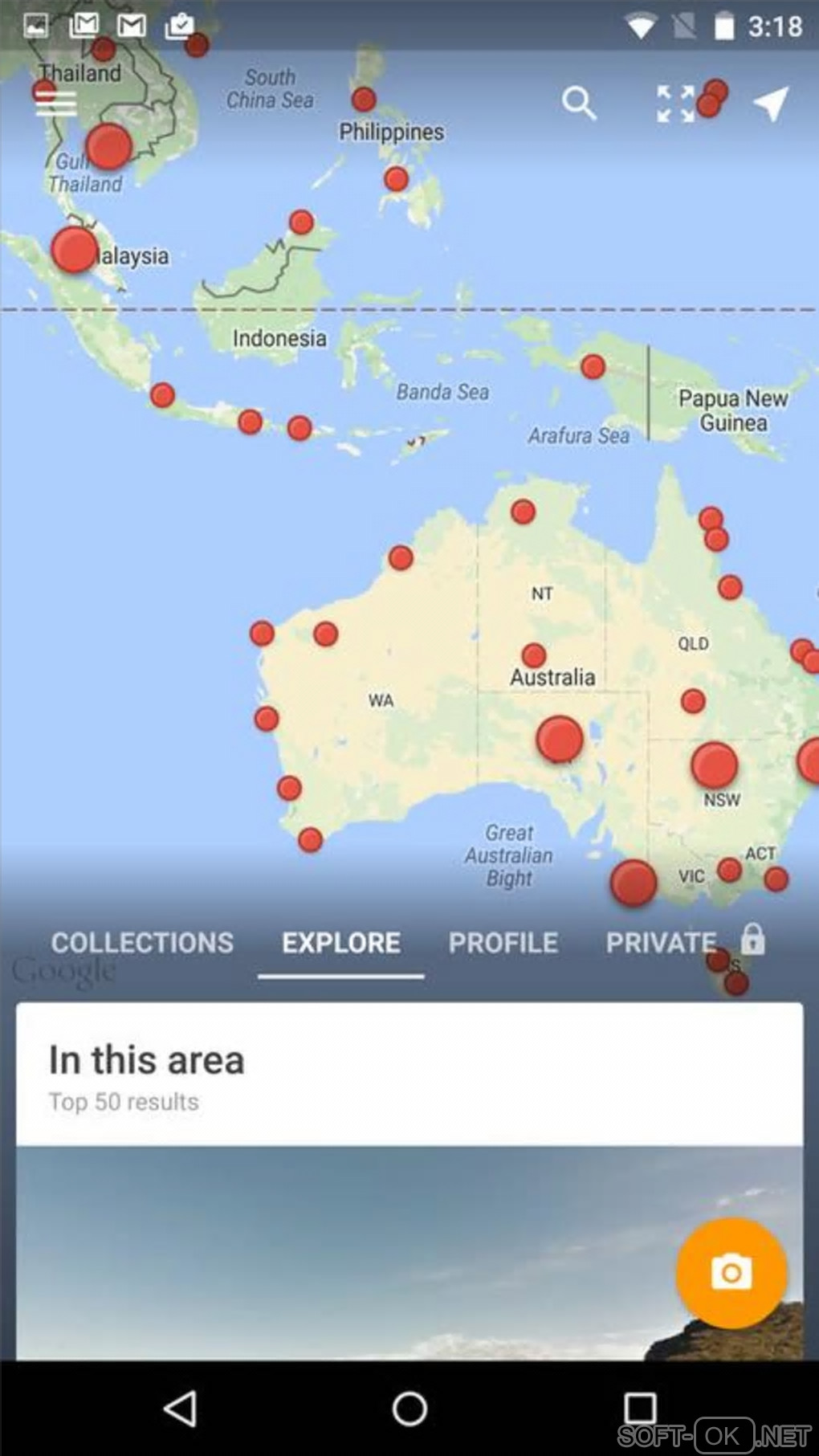Tap the orange camera button
This screenshot has width=819, height=1456.
click(x=731, y=1273)
